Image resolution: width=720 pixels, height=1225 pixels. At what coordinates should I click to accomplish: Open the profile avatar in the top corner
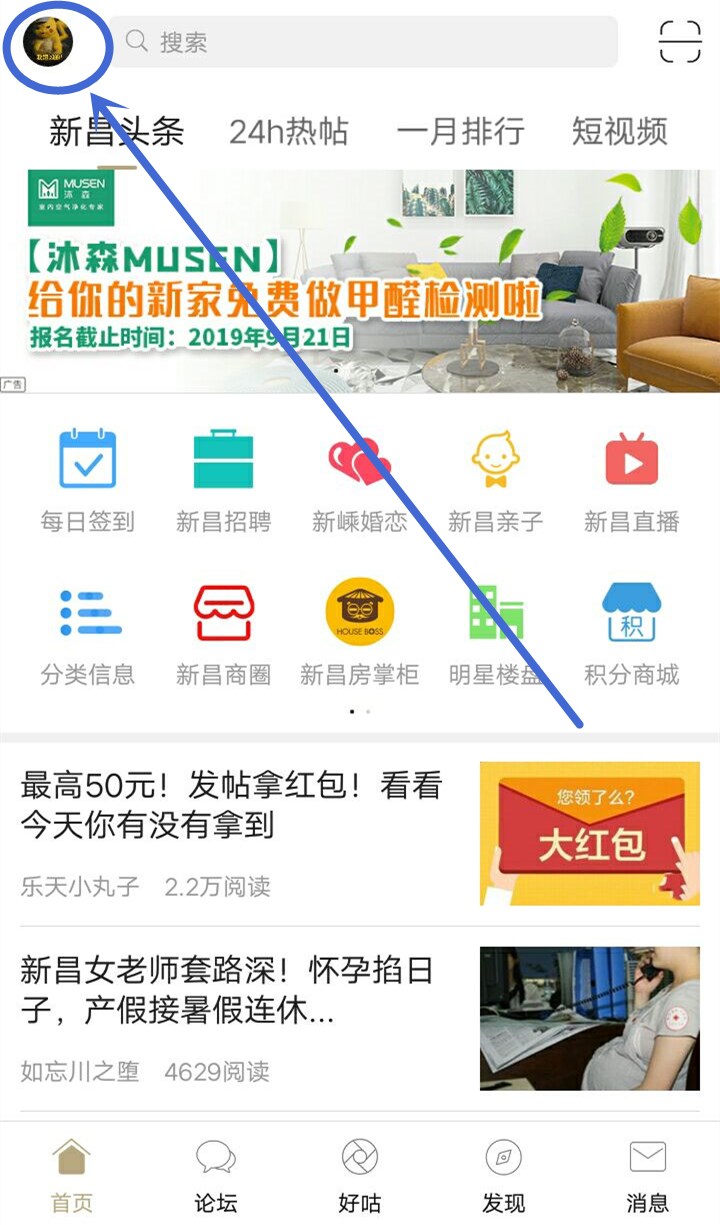tap(48, 42)
